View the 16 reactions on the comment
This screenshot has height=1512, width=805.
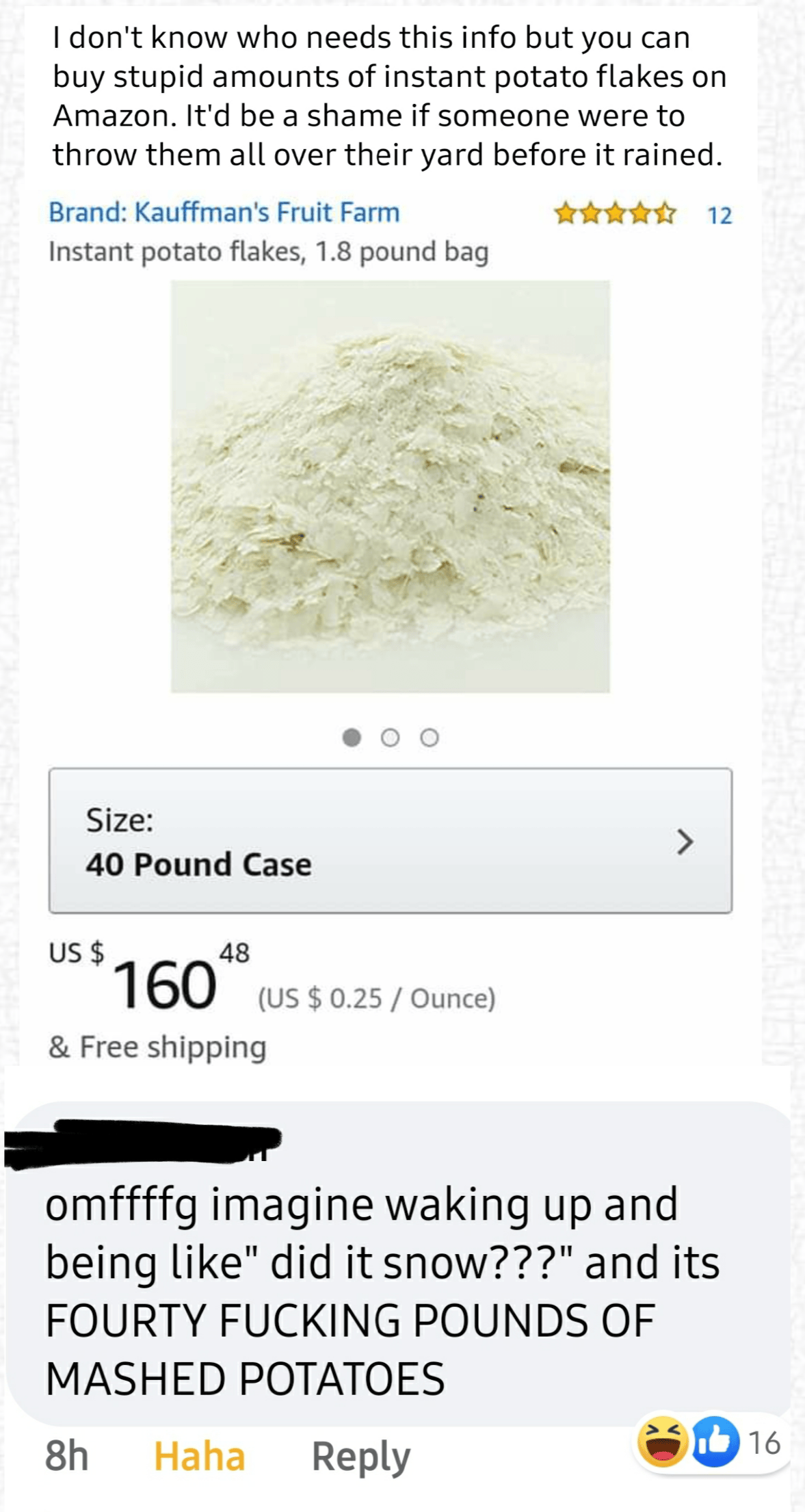[x=709, y=1443]
